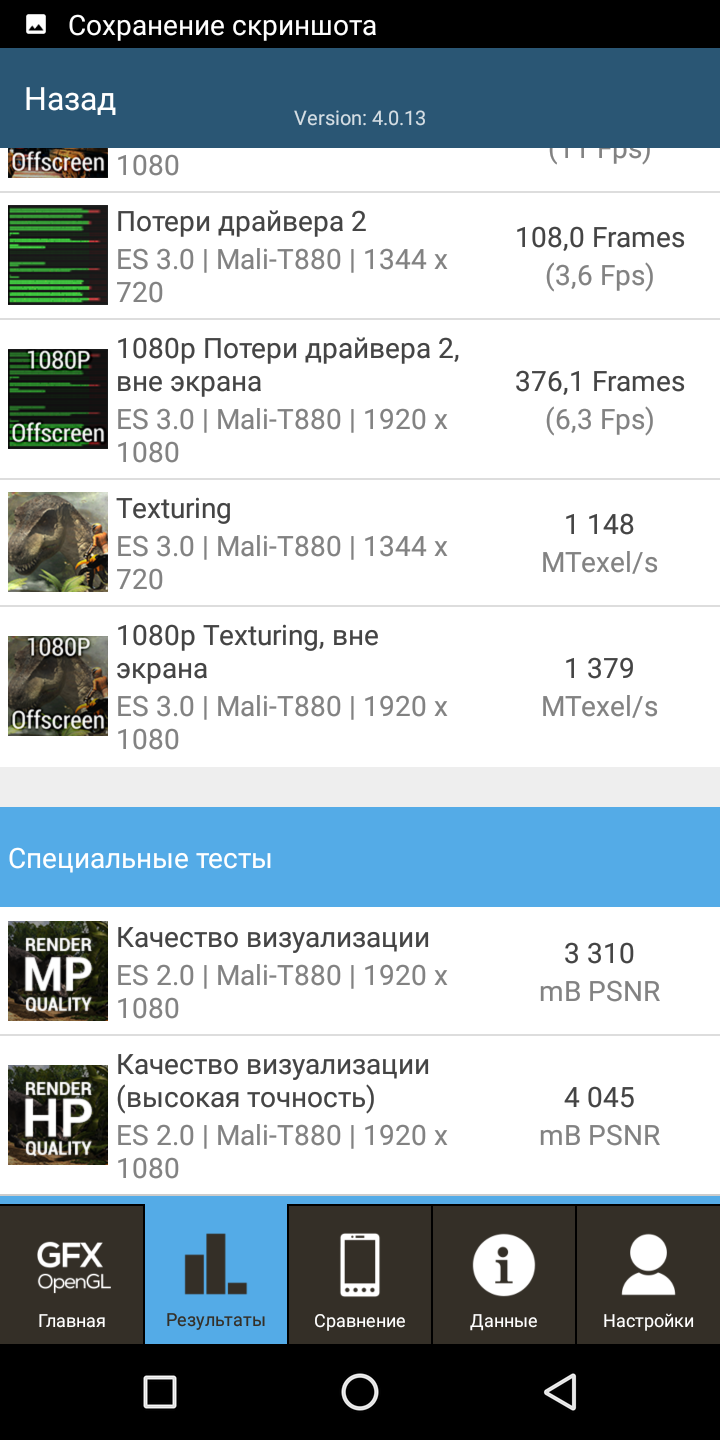The height and width of the screenshot is (1440, 720).
Task: Open 1080p Texturing, вне экрана result
Action: point(360,687)
